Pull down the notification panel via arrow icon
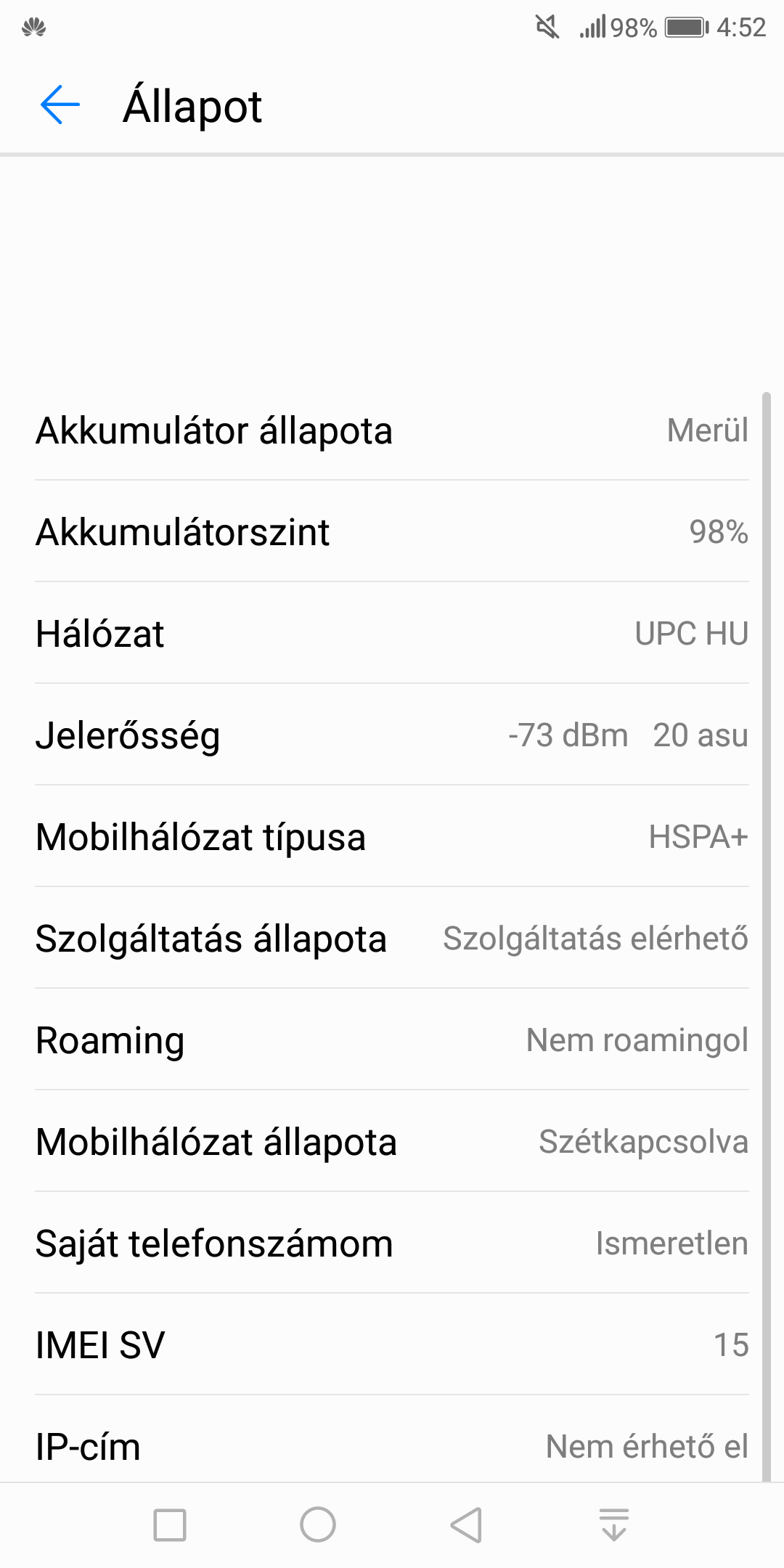 (614, 1524)
